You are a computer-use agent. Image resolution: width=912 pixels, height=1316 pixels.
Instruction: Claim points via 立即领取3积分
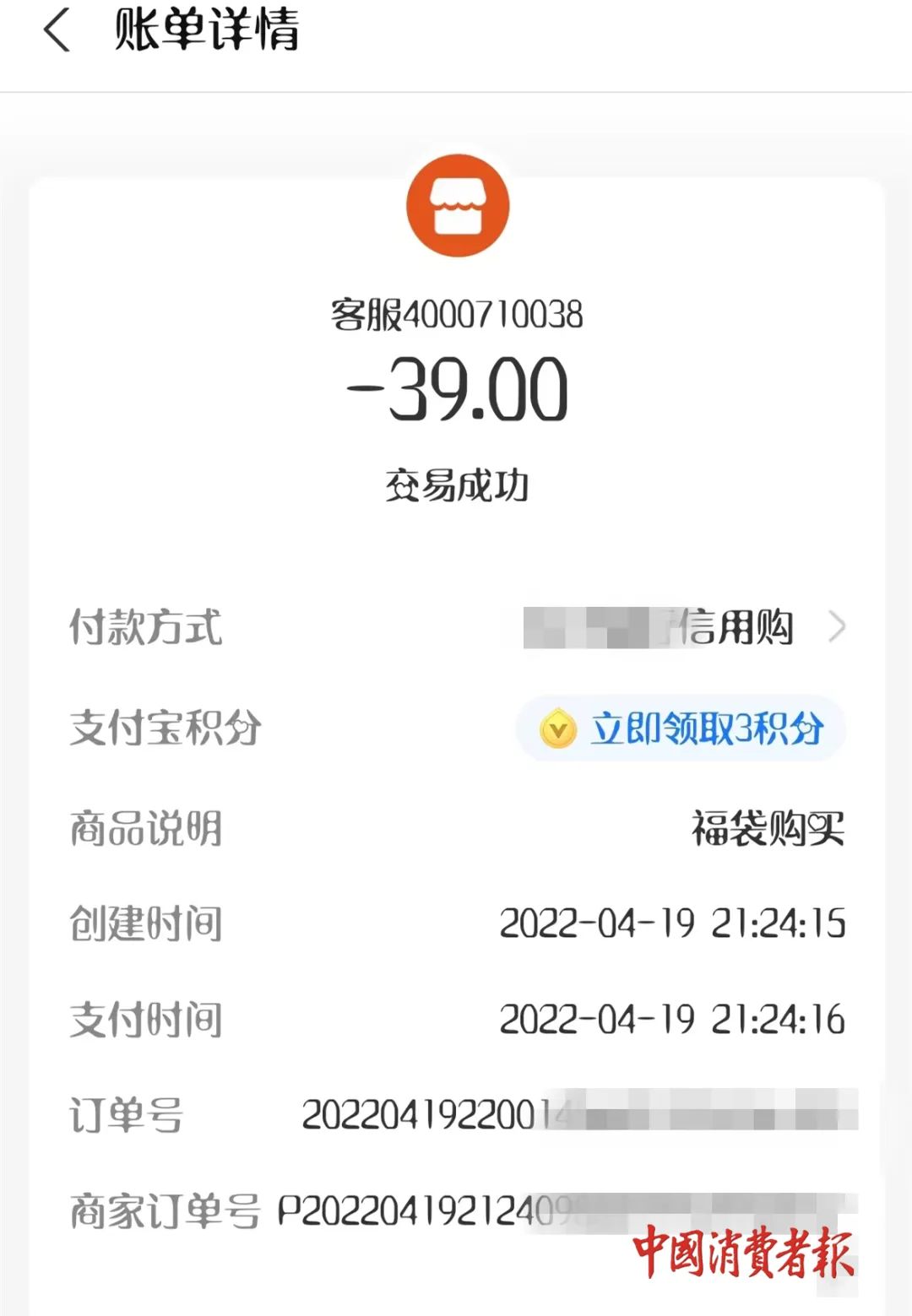click(681, 728)
